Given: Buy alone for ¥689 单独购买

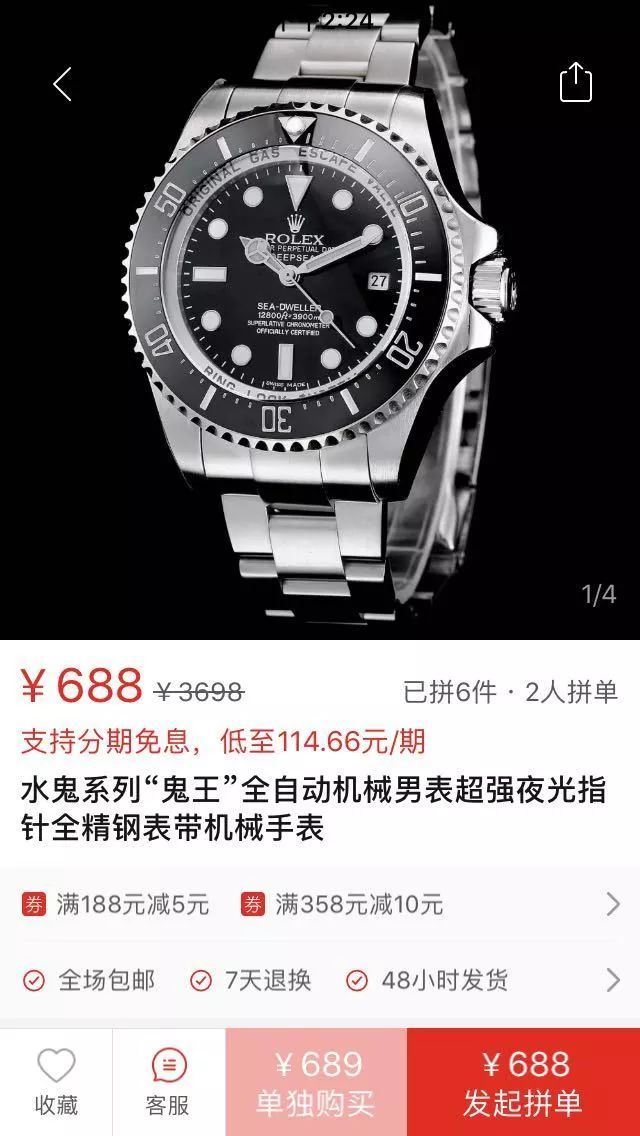Looking at the screenshot, I should click(x=316, y=1083).
